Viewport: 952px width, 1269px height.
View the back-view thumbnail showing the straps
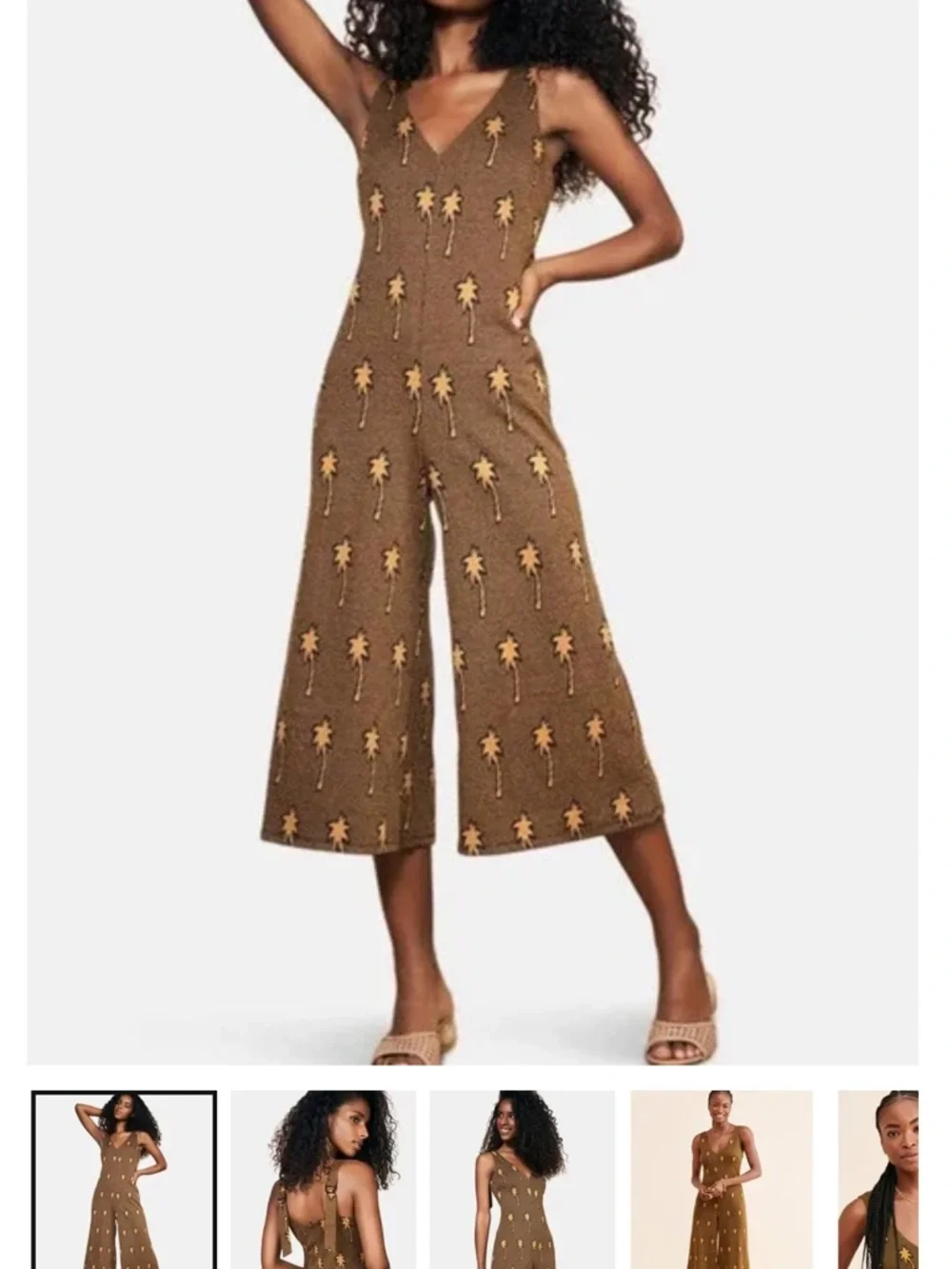coord(324,1180)
